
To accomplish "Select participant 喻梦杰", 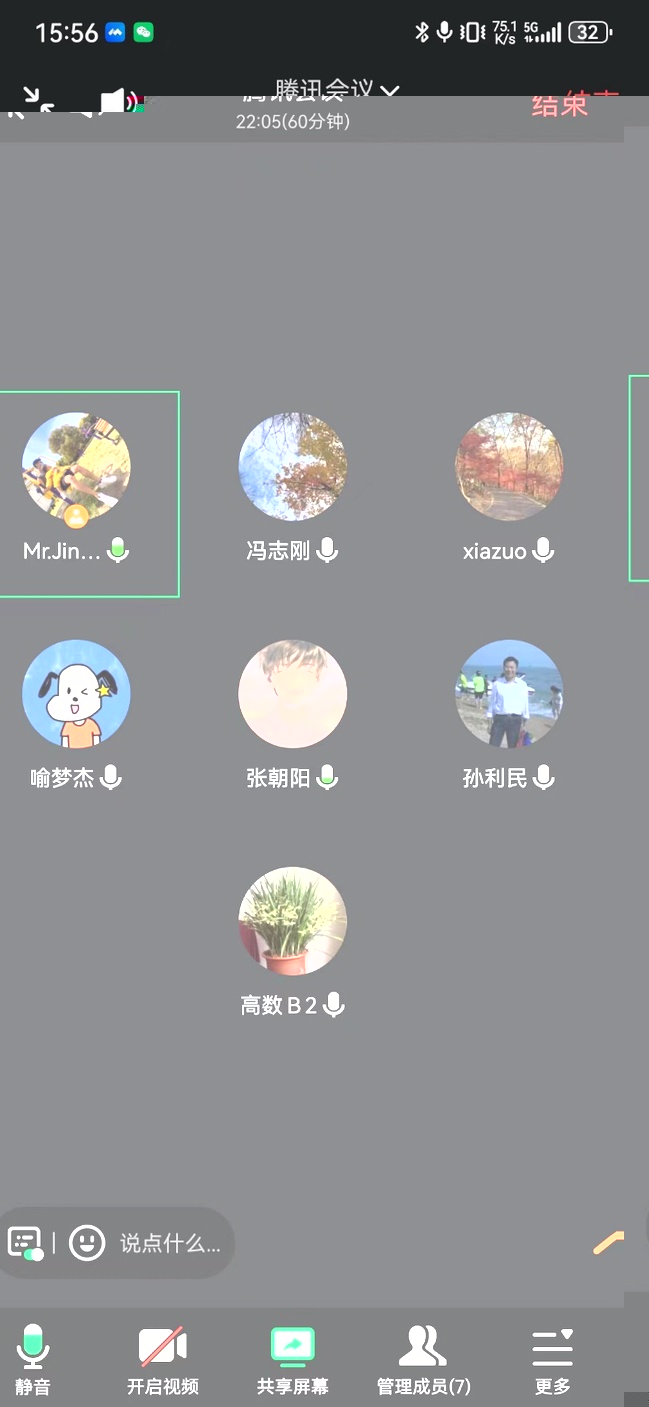I will pyautogui.click(x=76, y=694).
